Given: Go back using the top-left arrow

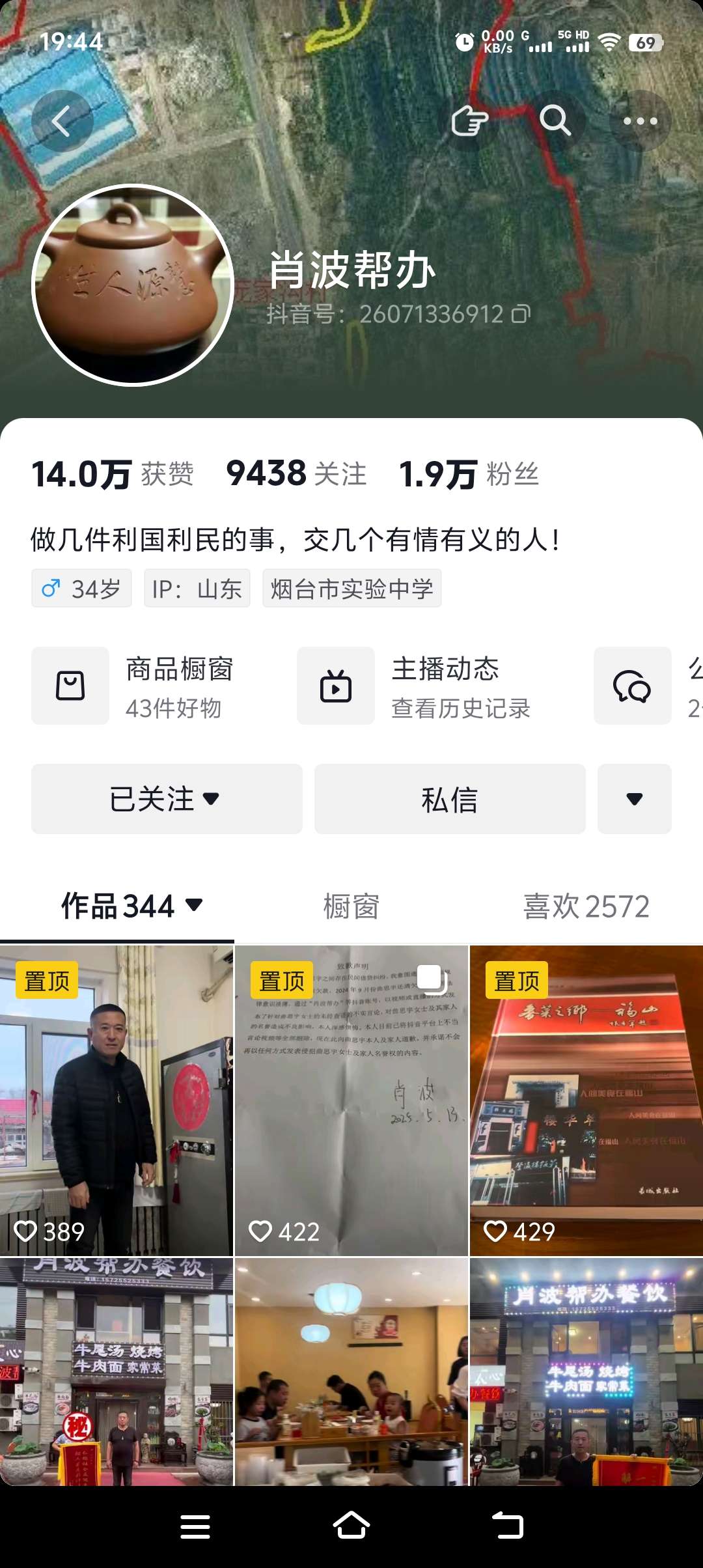Looking at the screenshot, I should tap(62, 121).
